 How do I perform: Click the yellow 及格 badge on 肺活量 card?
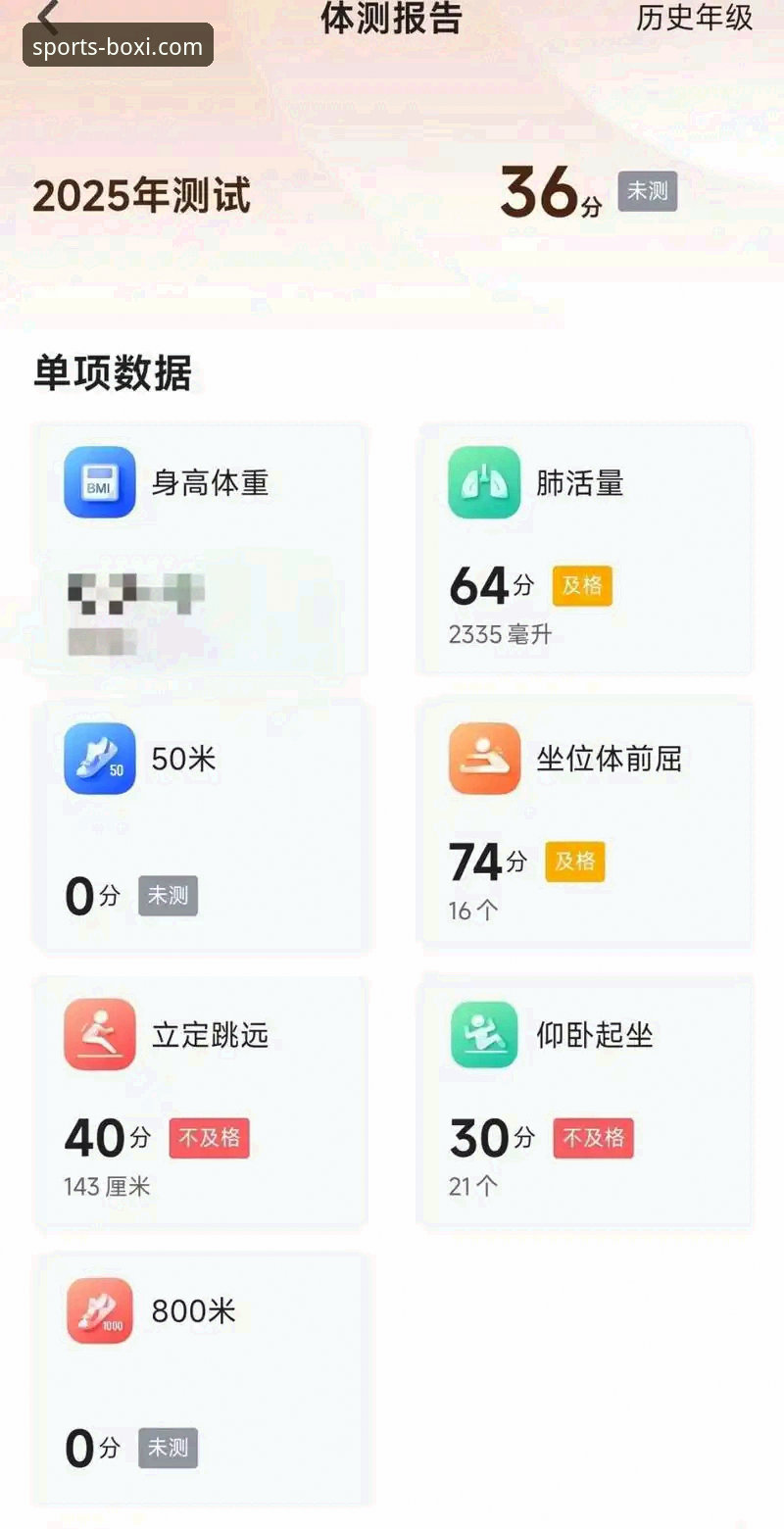click(x=582, y=586)
